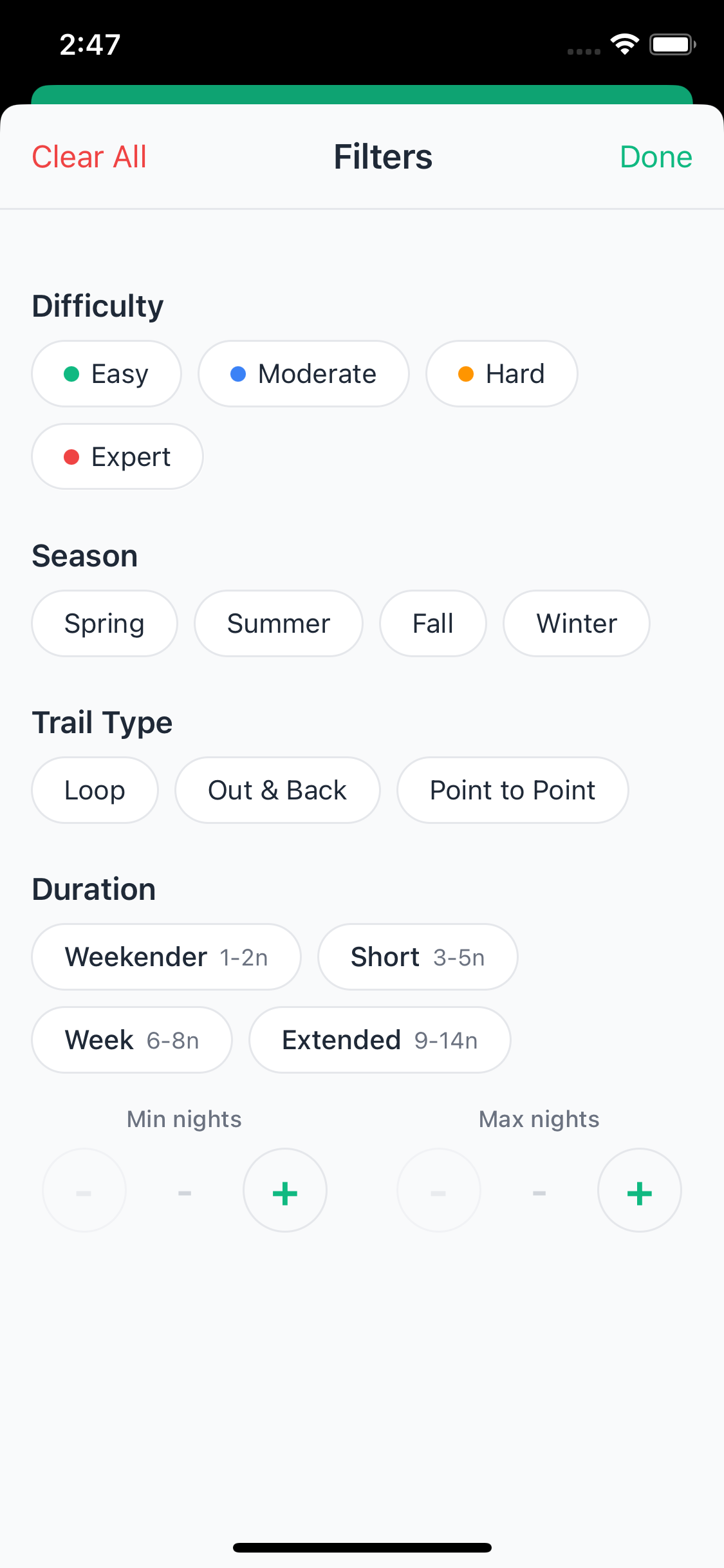Enable the Point to Point trail type
Viewport: 724px width, 1568px height.
512,790
